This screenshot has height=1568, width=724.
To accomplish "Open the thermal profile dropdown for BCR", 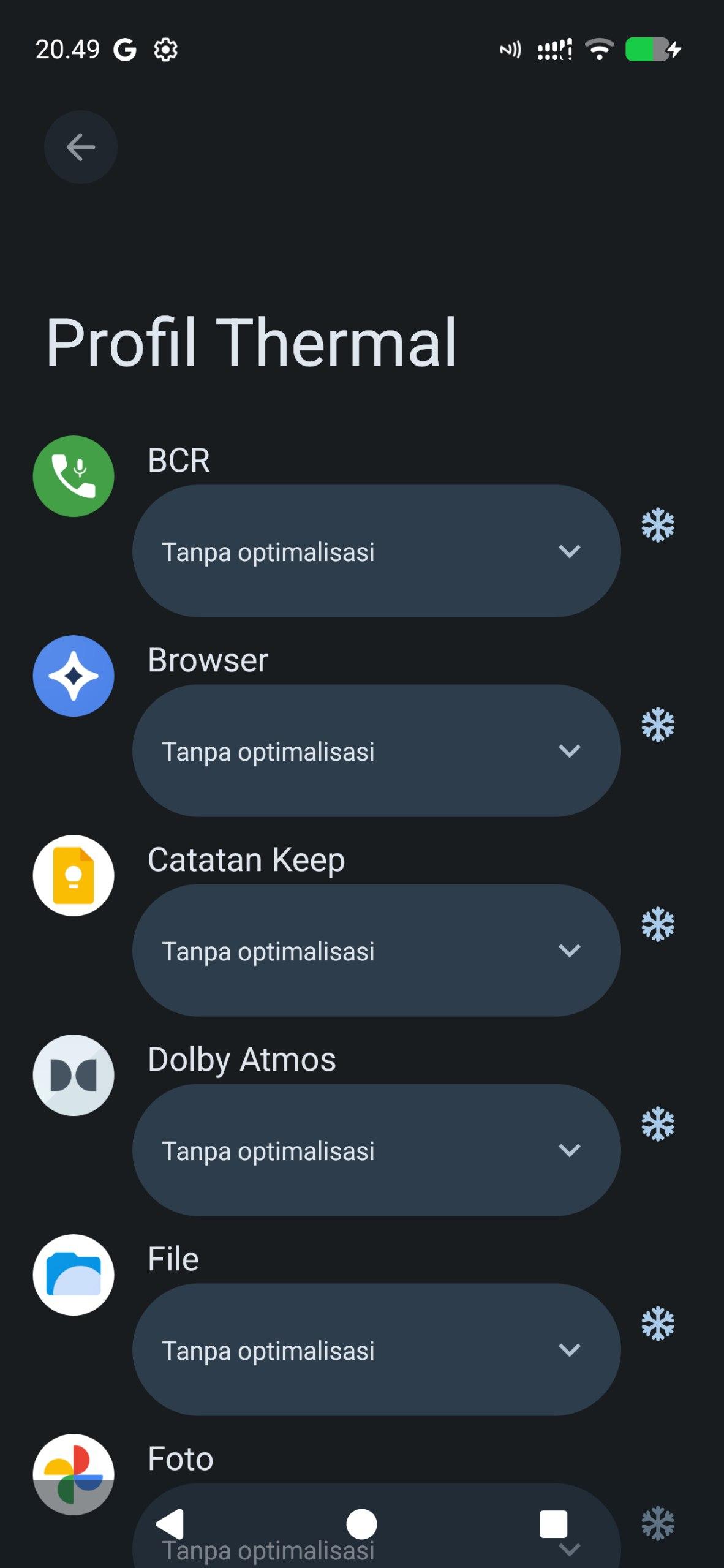I will (x=376, y=551).
